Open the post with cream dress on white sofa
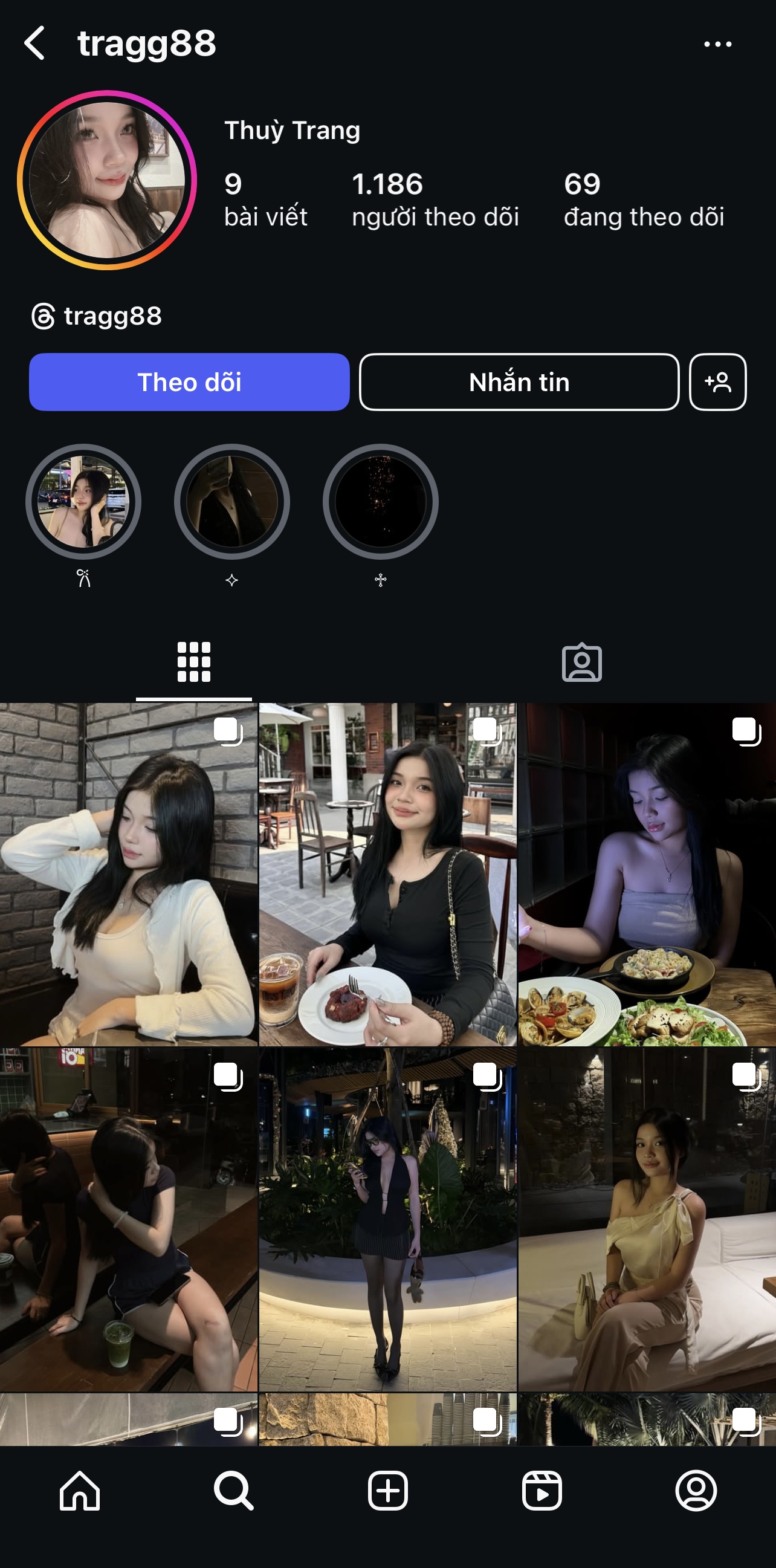776x1568 pixels. tap(646, 1219)
